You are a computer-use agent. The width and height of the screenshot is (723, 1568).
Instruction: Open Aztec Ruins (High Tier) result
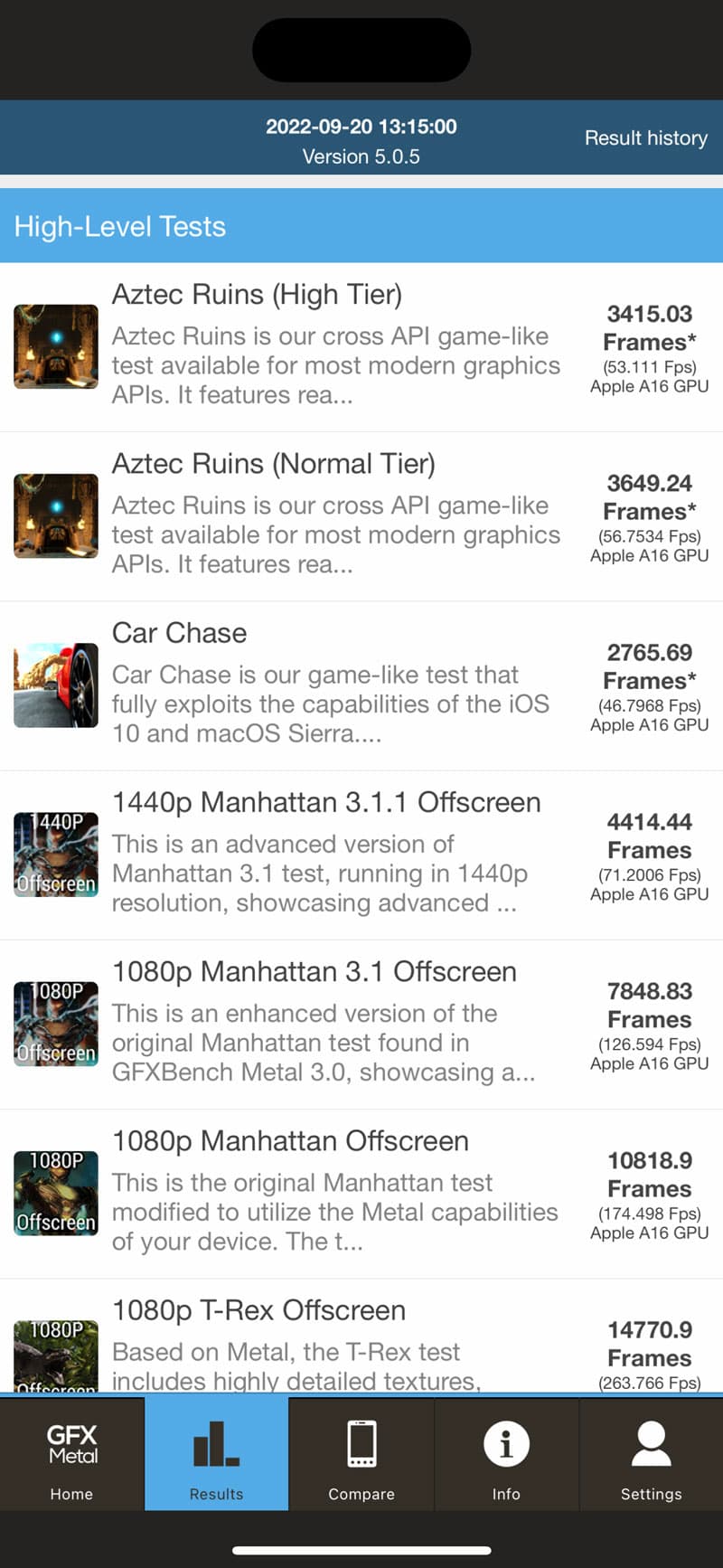pos(361,346)
